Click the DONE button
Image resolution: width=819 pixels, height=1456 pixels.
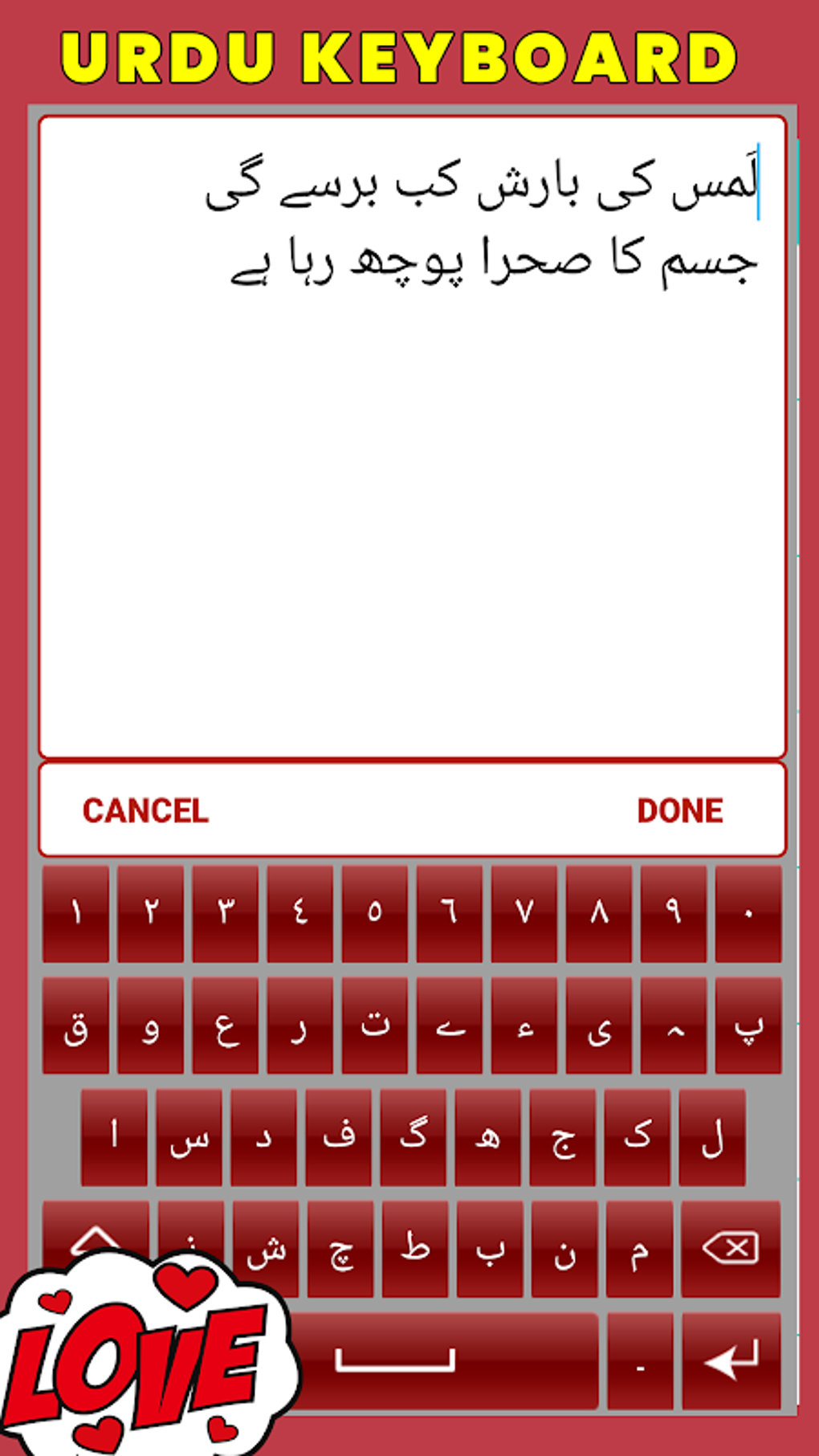tap(680, 810)
